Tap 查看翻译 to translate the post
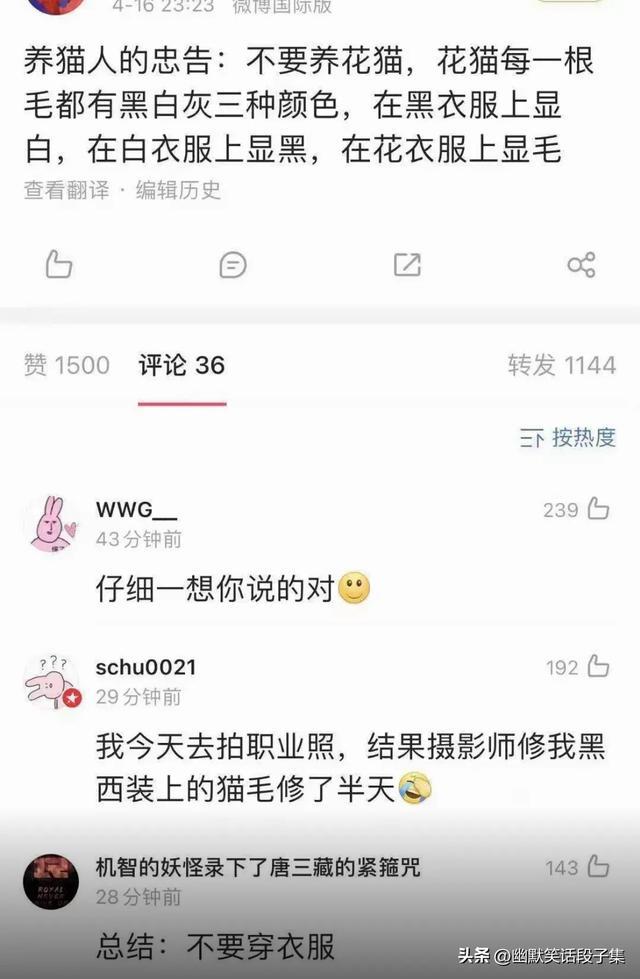This screenshot has height=979, width=640. (66, 189)
